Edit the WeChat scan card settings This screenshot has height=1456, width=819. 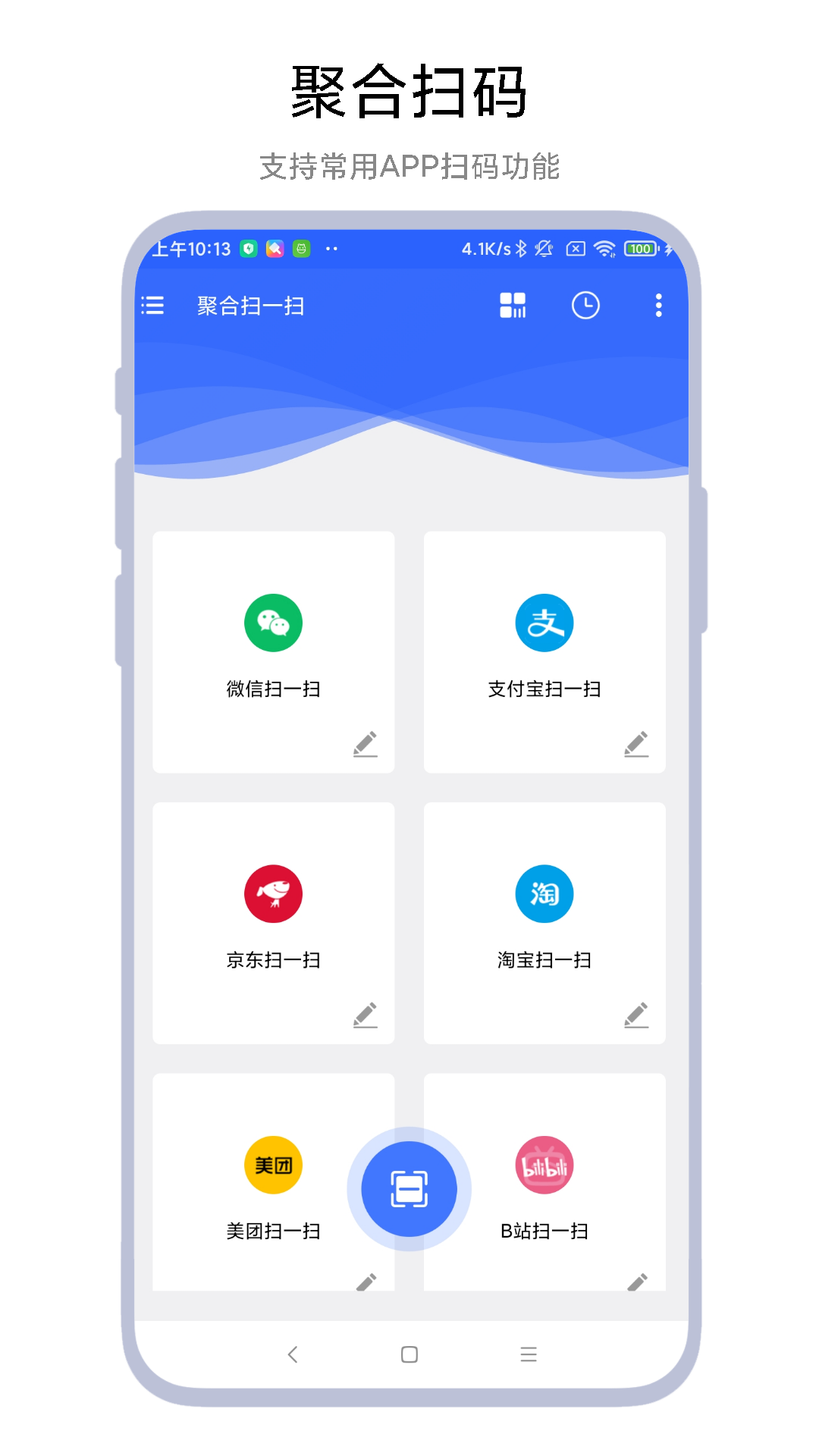(x=366, y=744)
